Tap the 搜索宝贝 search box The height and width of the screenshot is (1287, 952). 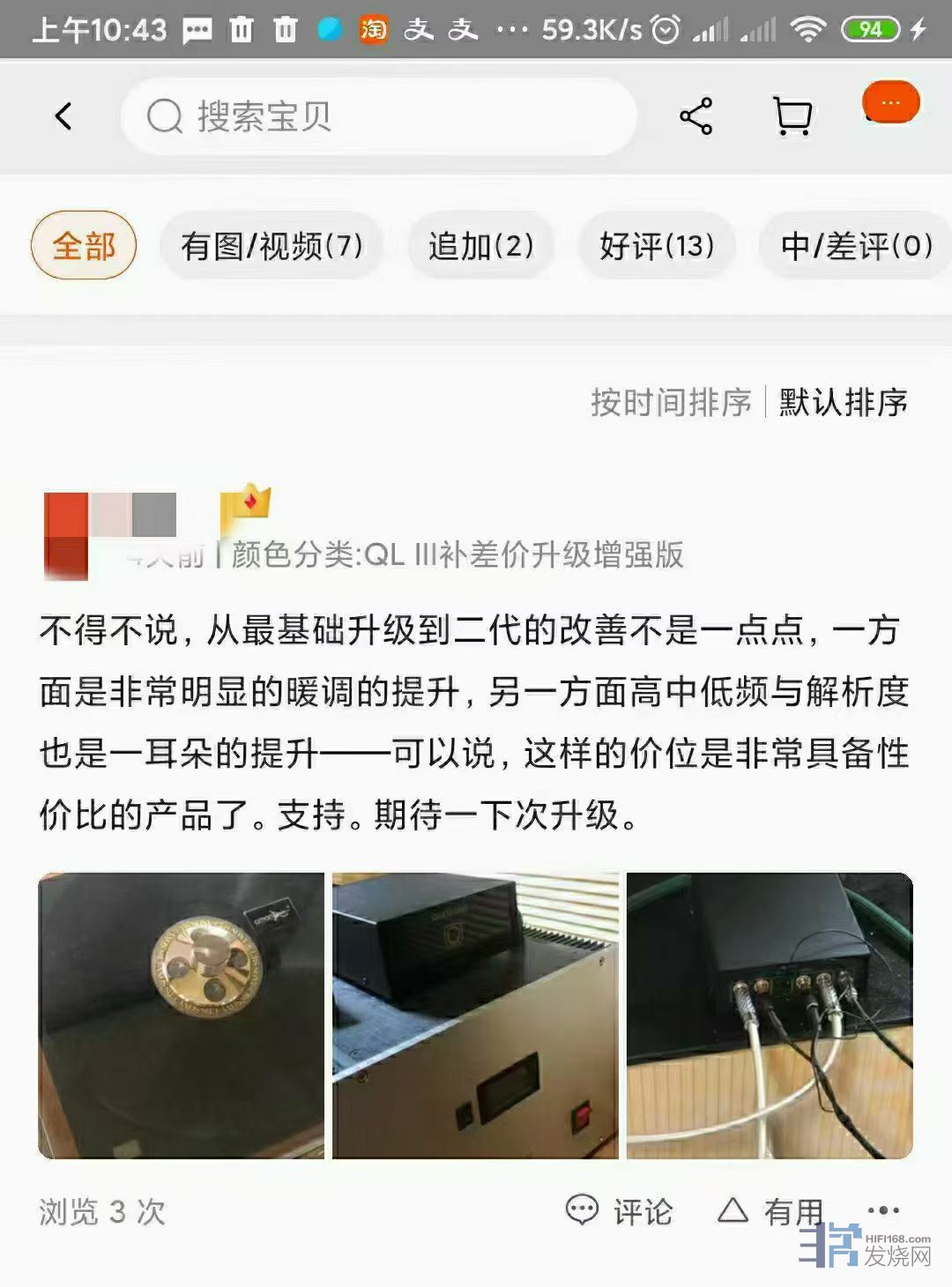click(379, 116)
